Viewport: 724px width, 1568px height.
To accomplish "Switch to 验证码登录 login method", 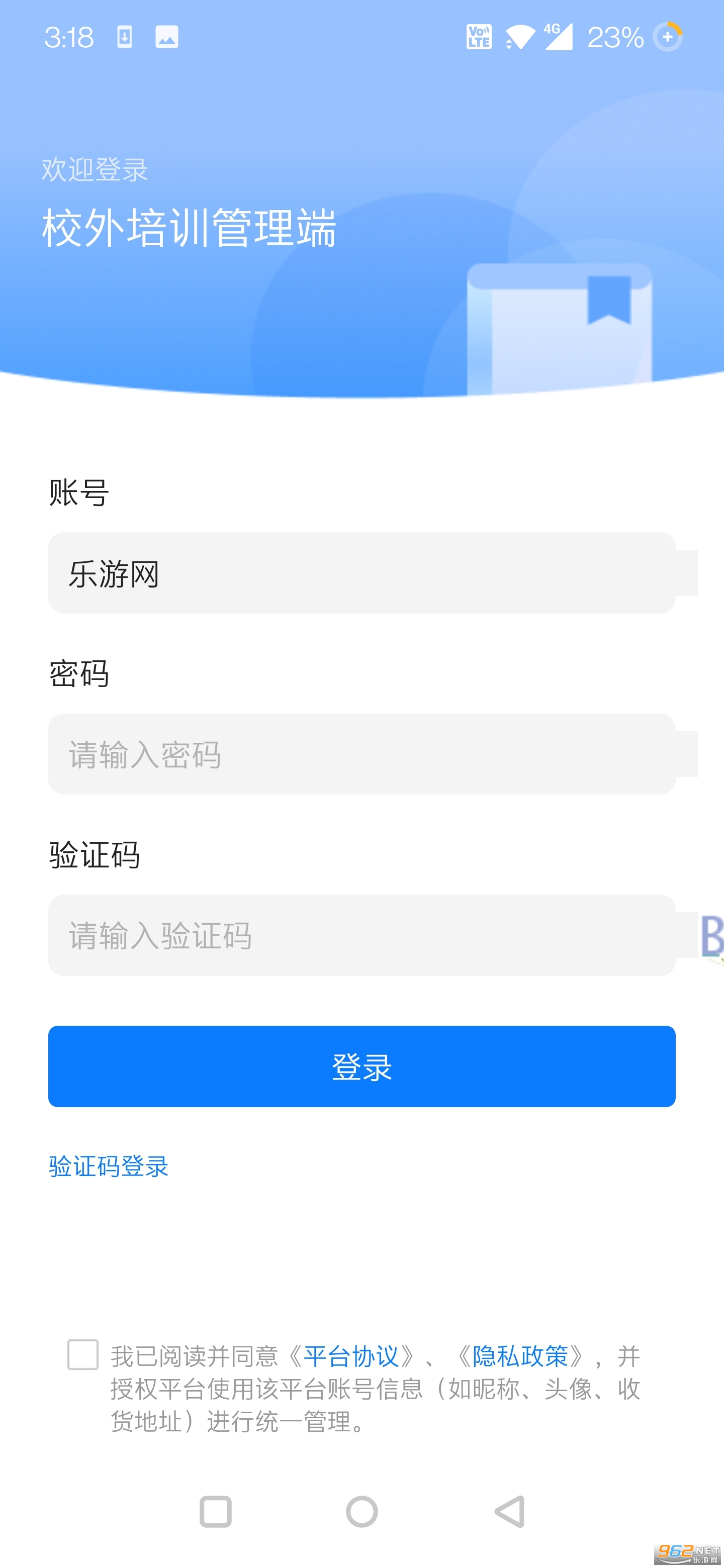I will [109, 1165].
